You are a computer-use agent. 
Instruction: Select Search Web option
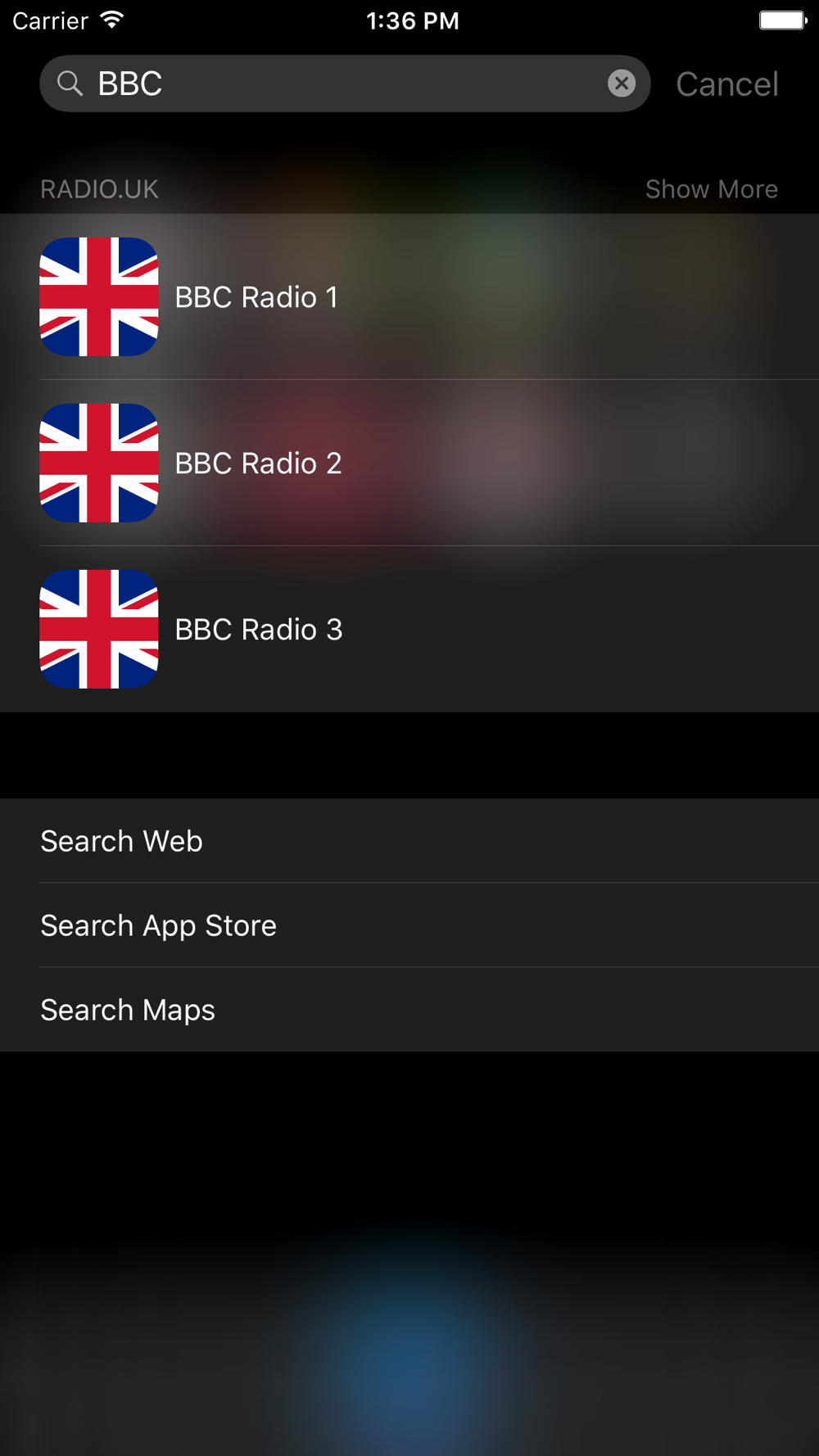tap(409, 841)
